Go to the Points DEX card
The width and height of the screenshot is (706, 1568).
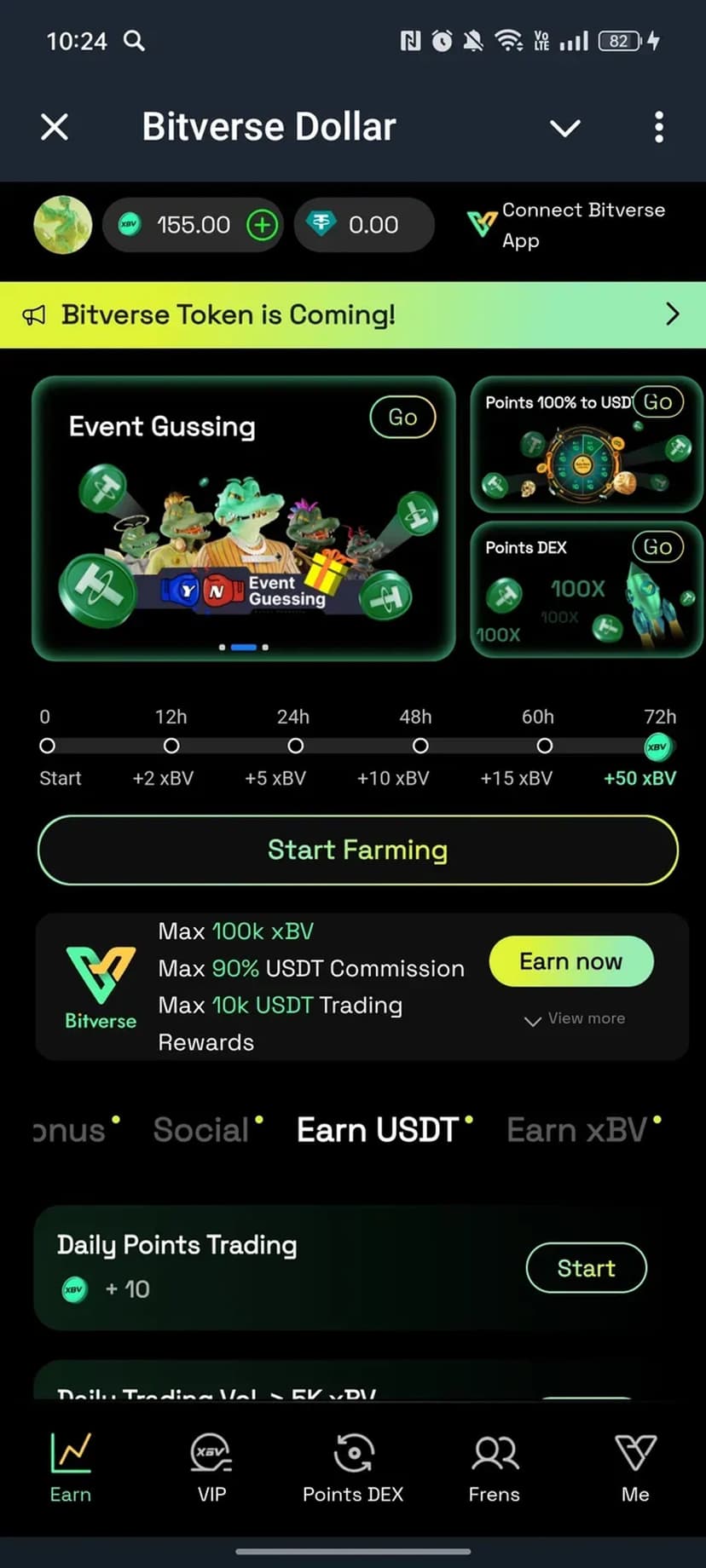click(x=657, y=547)
